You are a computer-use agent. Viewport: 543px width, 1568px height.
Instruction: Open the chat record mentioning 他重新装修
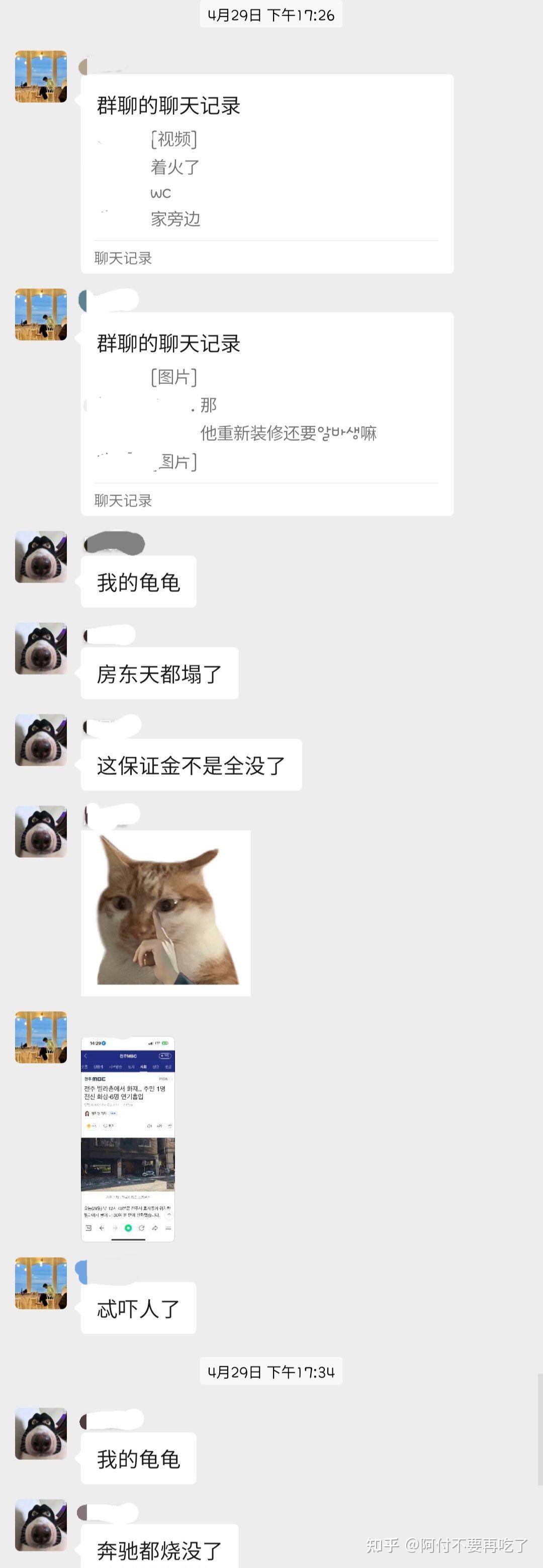[x=267, y=414]
